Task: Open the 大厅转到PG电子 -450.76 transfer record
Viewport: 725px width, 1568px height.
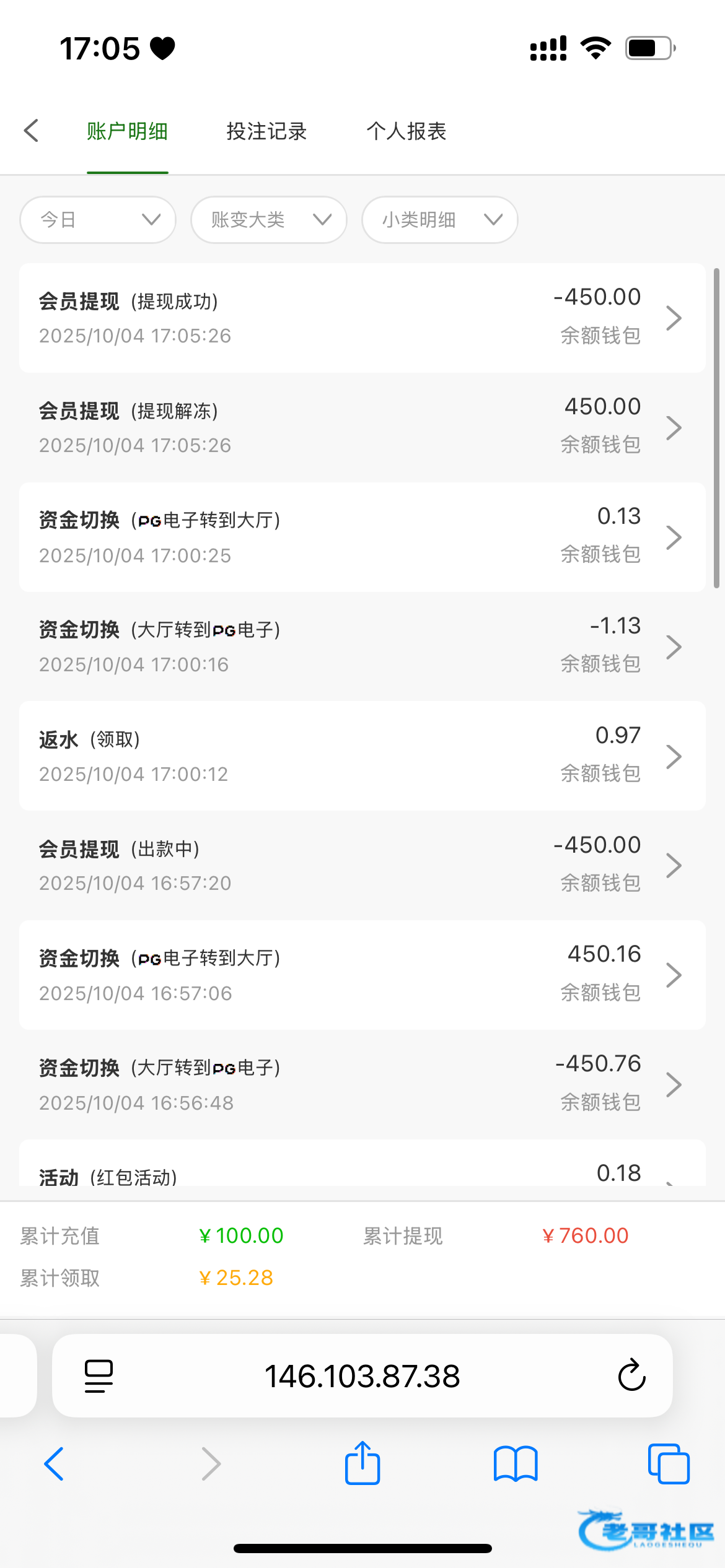Action: click(x=362, y=1084)
